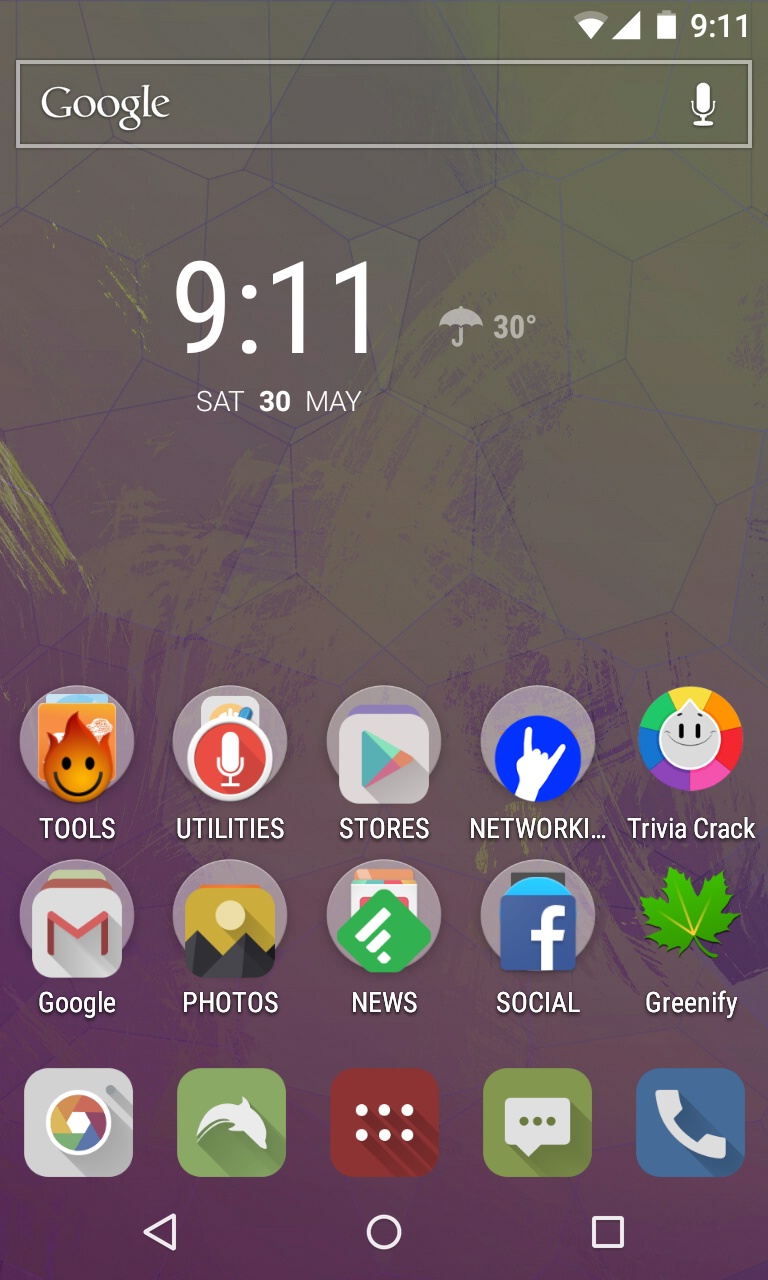Open the clock widget showing 9:11
This screenshot has height=1280, width=768.
pos(276,310)
